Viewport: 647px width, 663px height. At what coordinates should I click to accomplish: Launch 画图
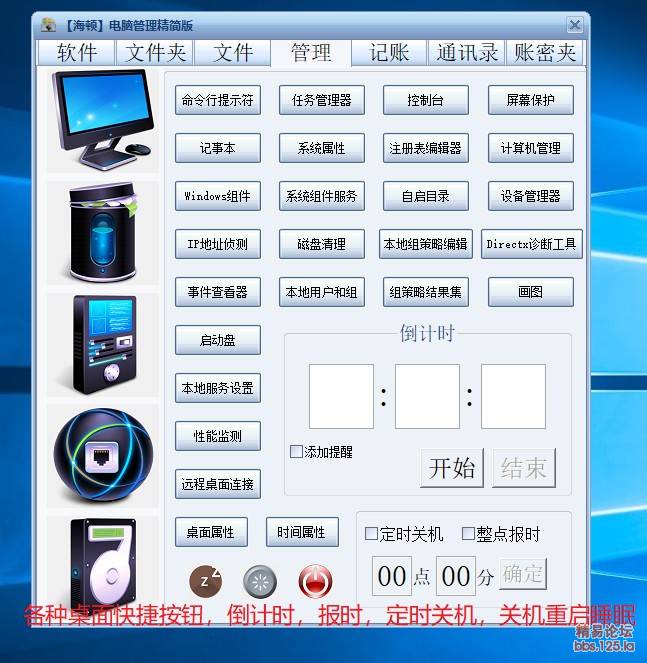pyautogui.click(x=530, y=292)
